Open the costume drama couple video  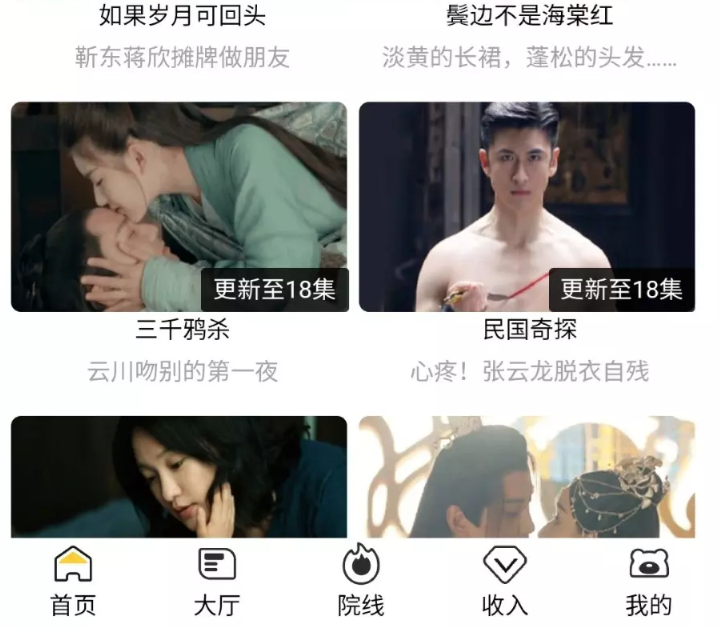527,478
